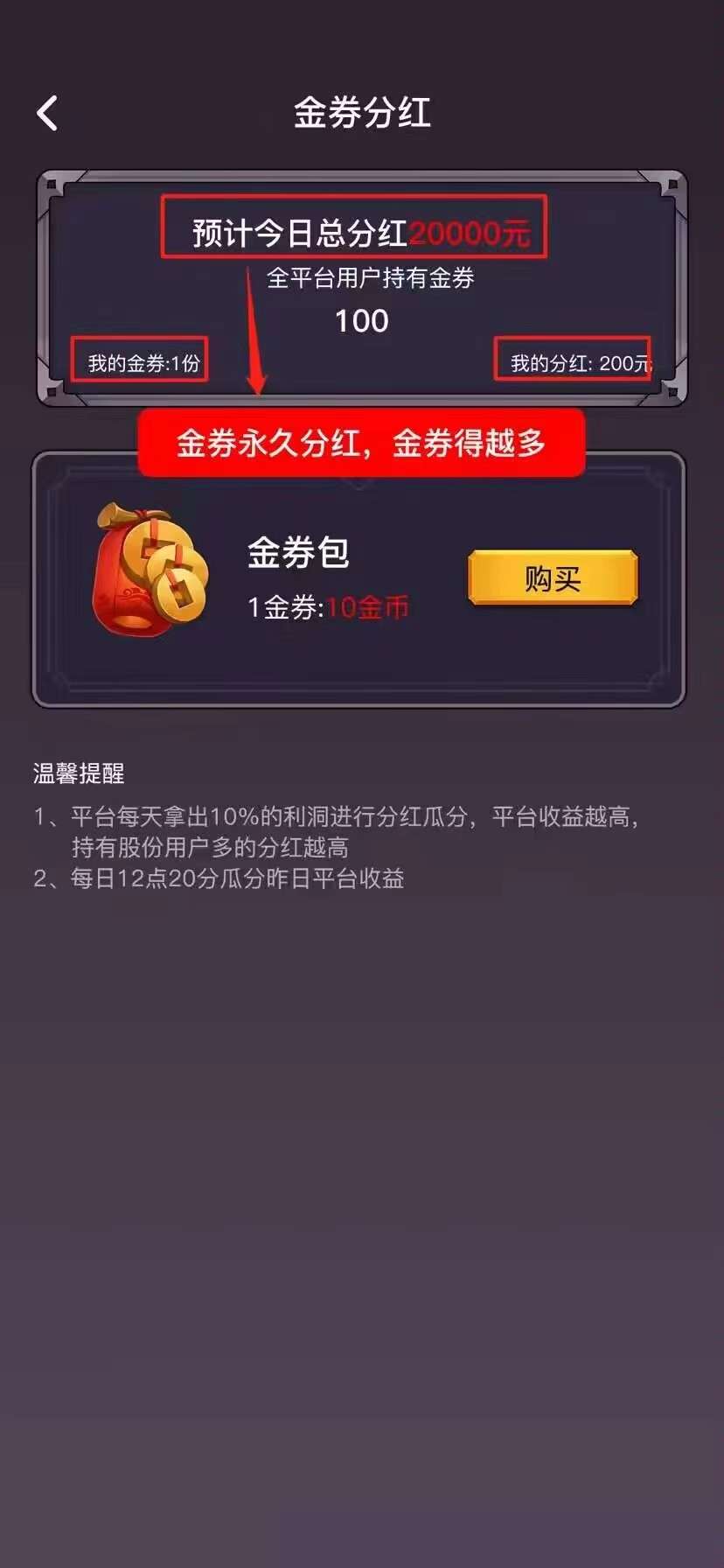Go back using the top-left arrow

click(47, 114)
